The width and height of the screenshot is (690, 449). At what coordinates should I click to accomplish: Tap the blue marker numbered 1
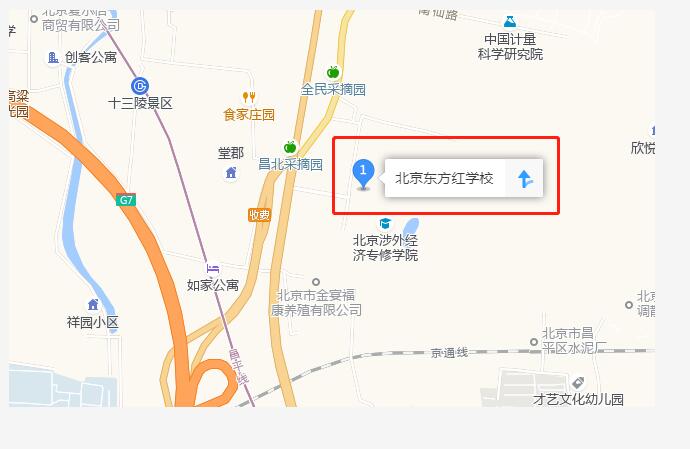point(364,172)
